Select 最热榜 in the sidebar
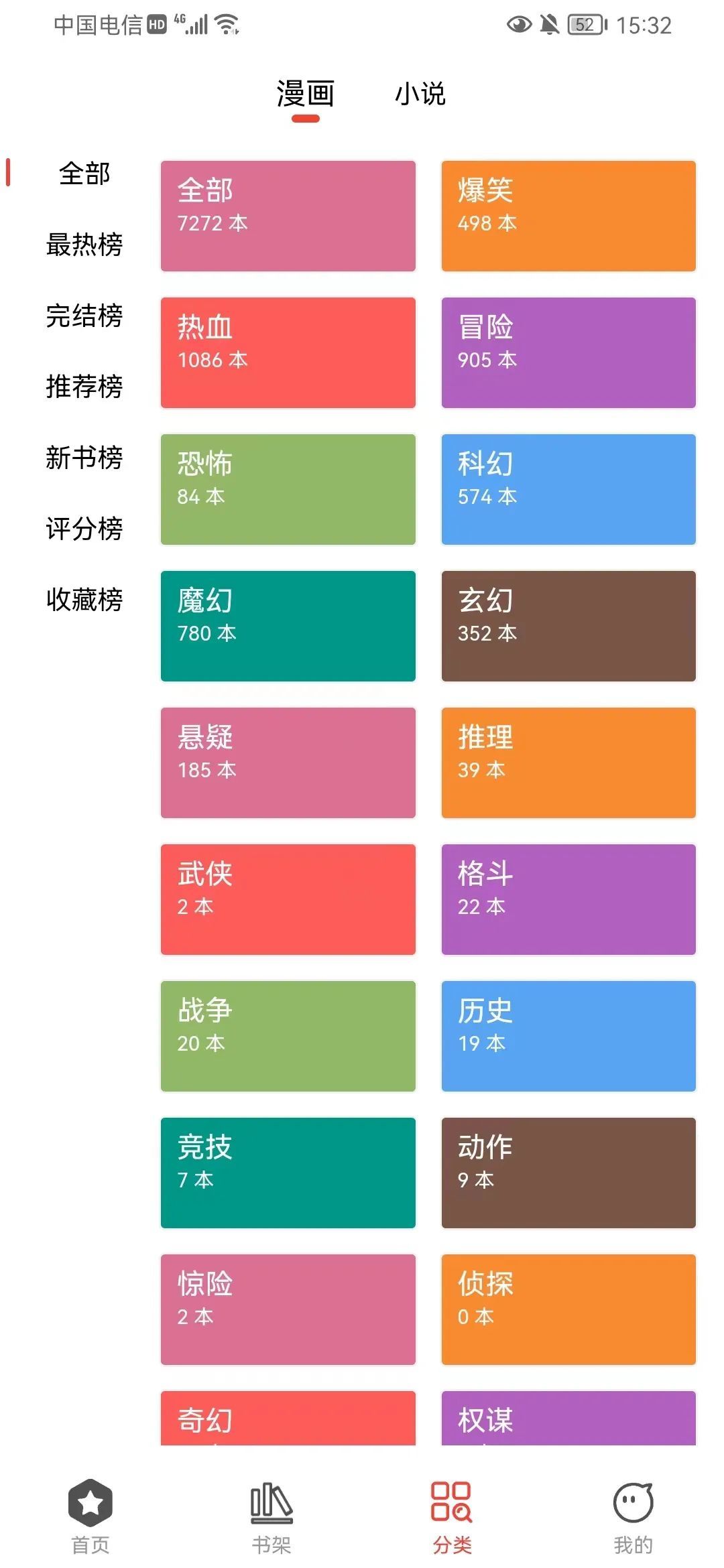The height and width of the screenshot is (1568, 724). pos(84,244)
